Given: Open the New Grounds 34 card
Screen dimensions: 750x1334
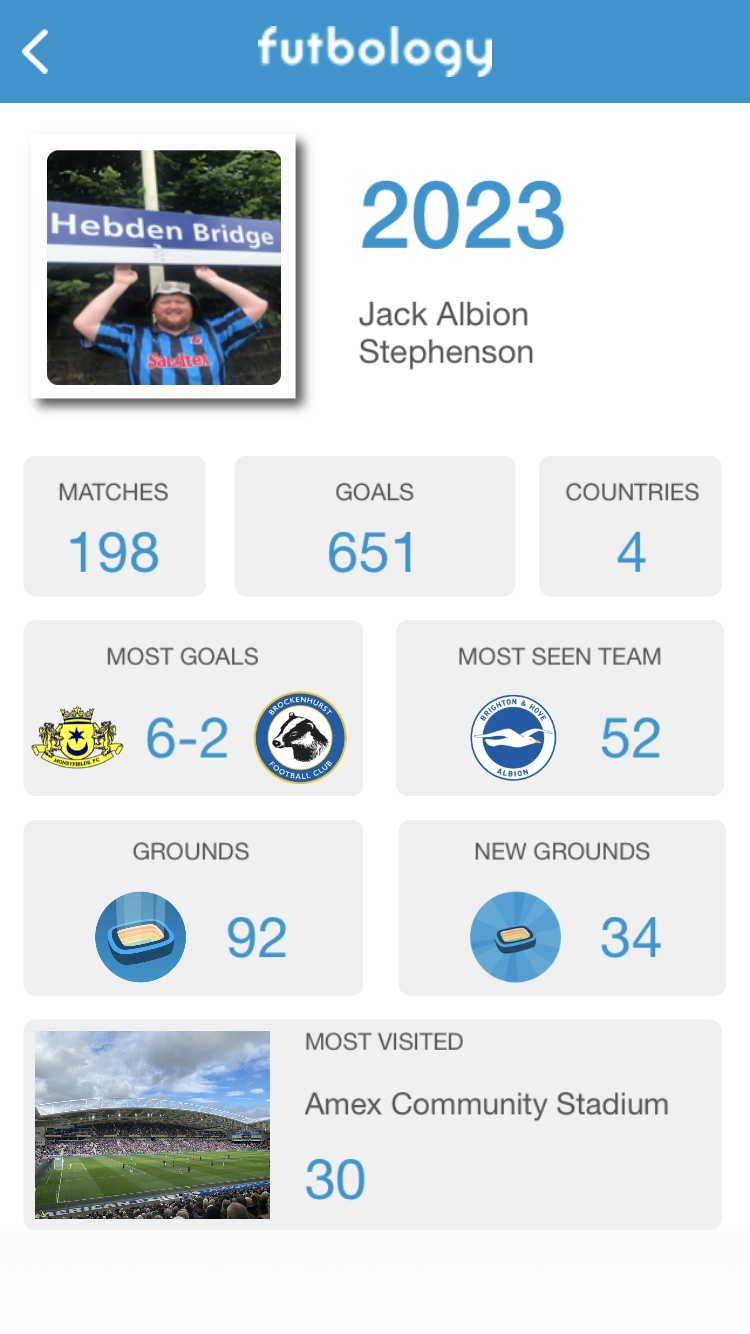Looking at the screenshot, I should click(x=562, y=908).
